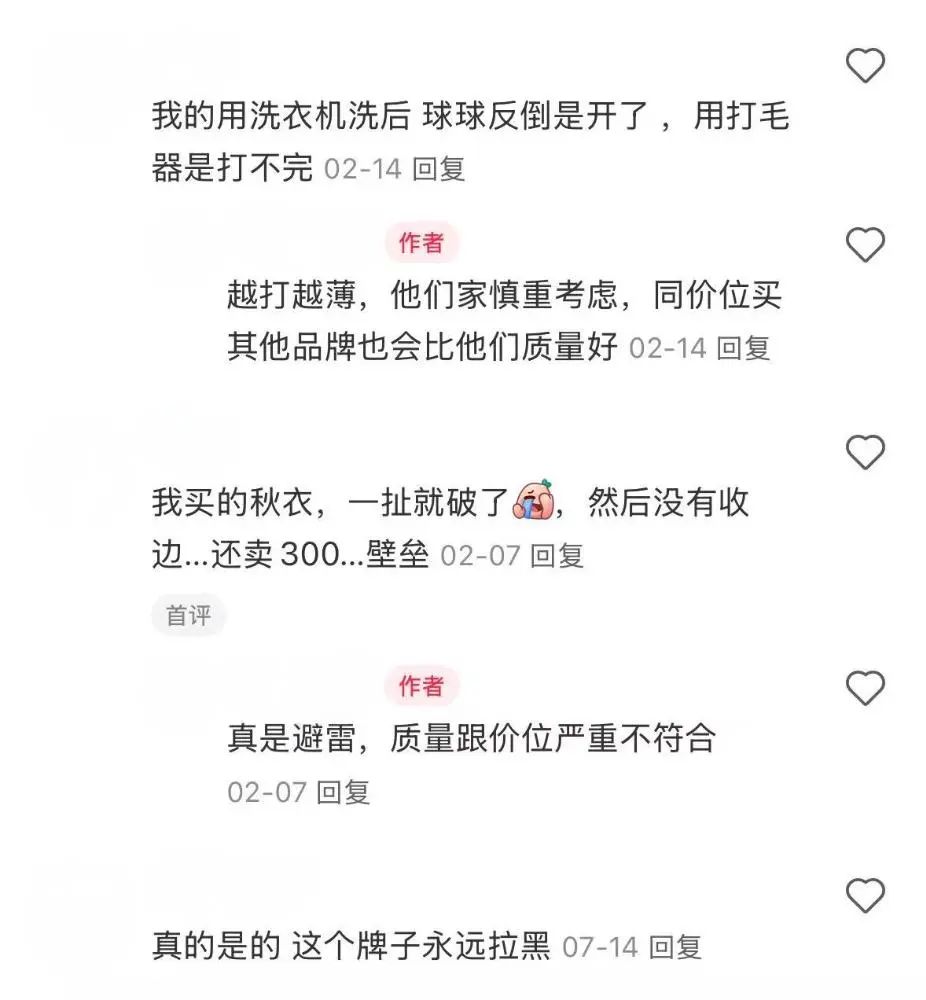The height and width of the screenshot is (1000, 926).
Task: Reply to the 07-14 永远拉黑 comment
Action: coord(675,947)
